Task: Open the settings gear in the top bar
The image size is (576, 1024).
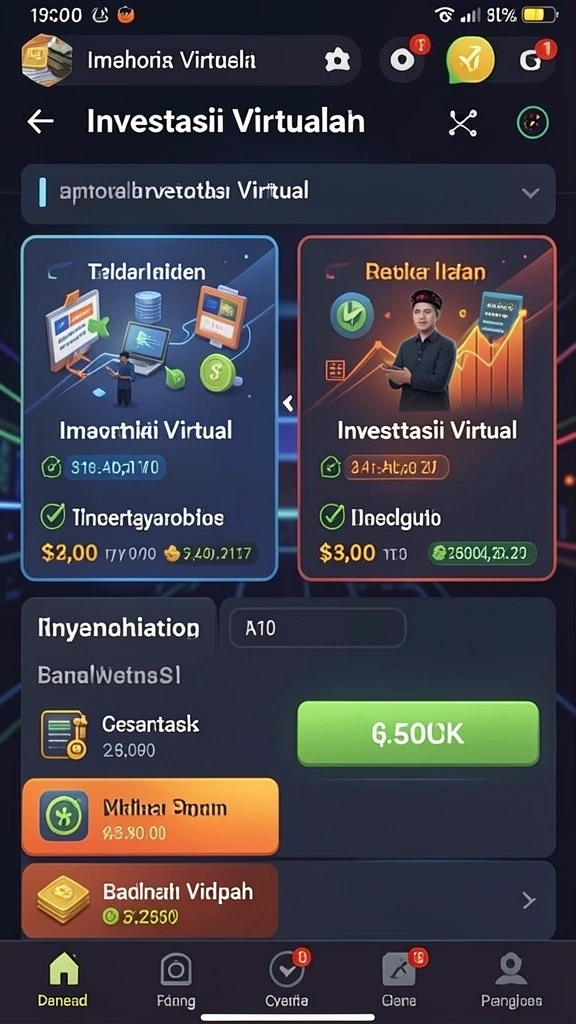Action: coord(337,61)
